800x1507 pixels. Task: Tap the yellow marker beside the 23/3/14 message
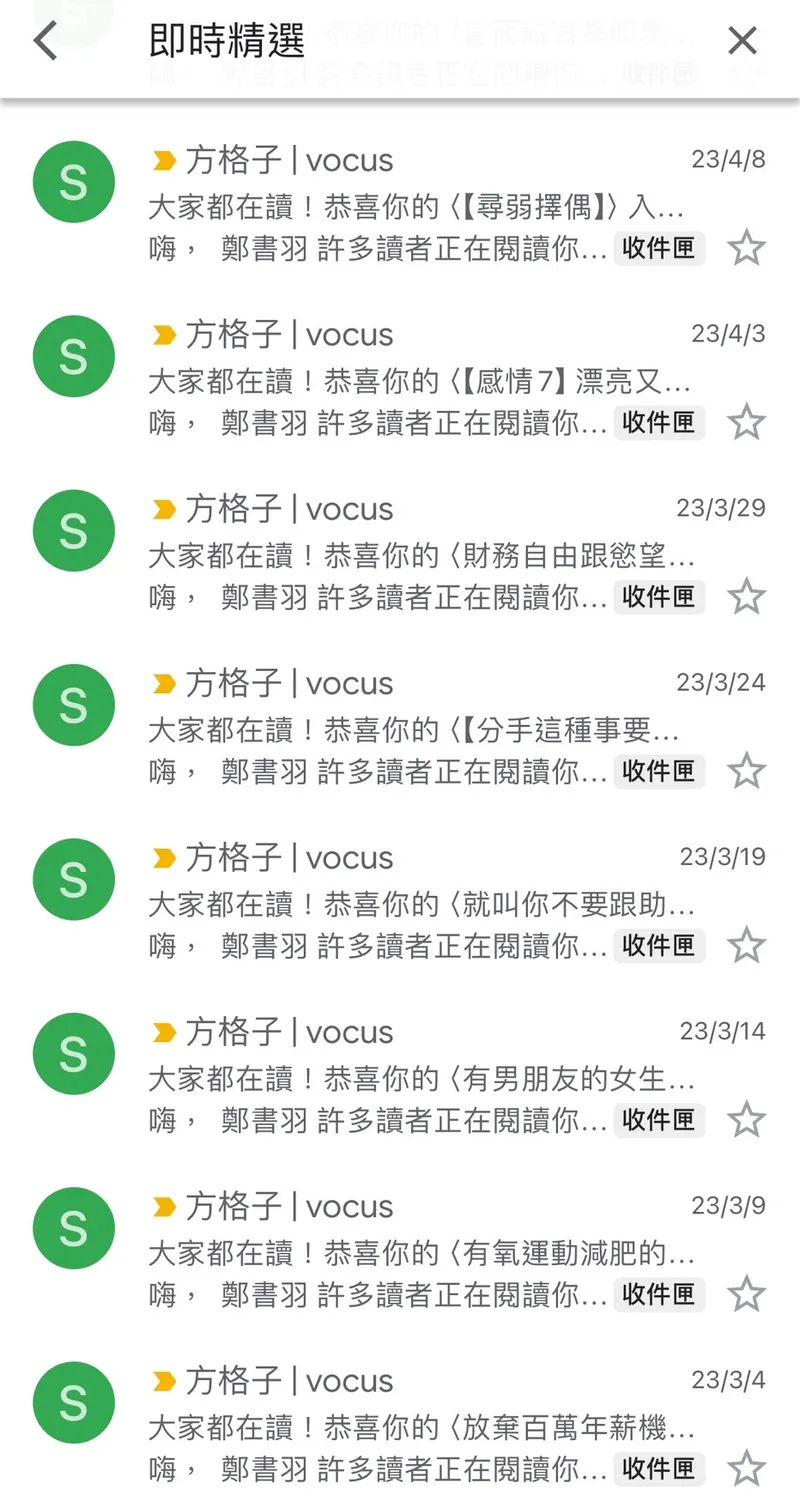pyautogui.click(x=164, y=1032)
